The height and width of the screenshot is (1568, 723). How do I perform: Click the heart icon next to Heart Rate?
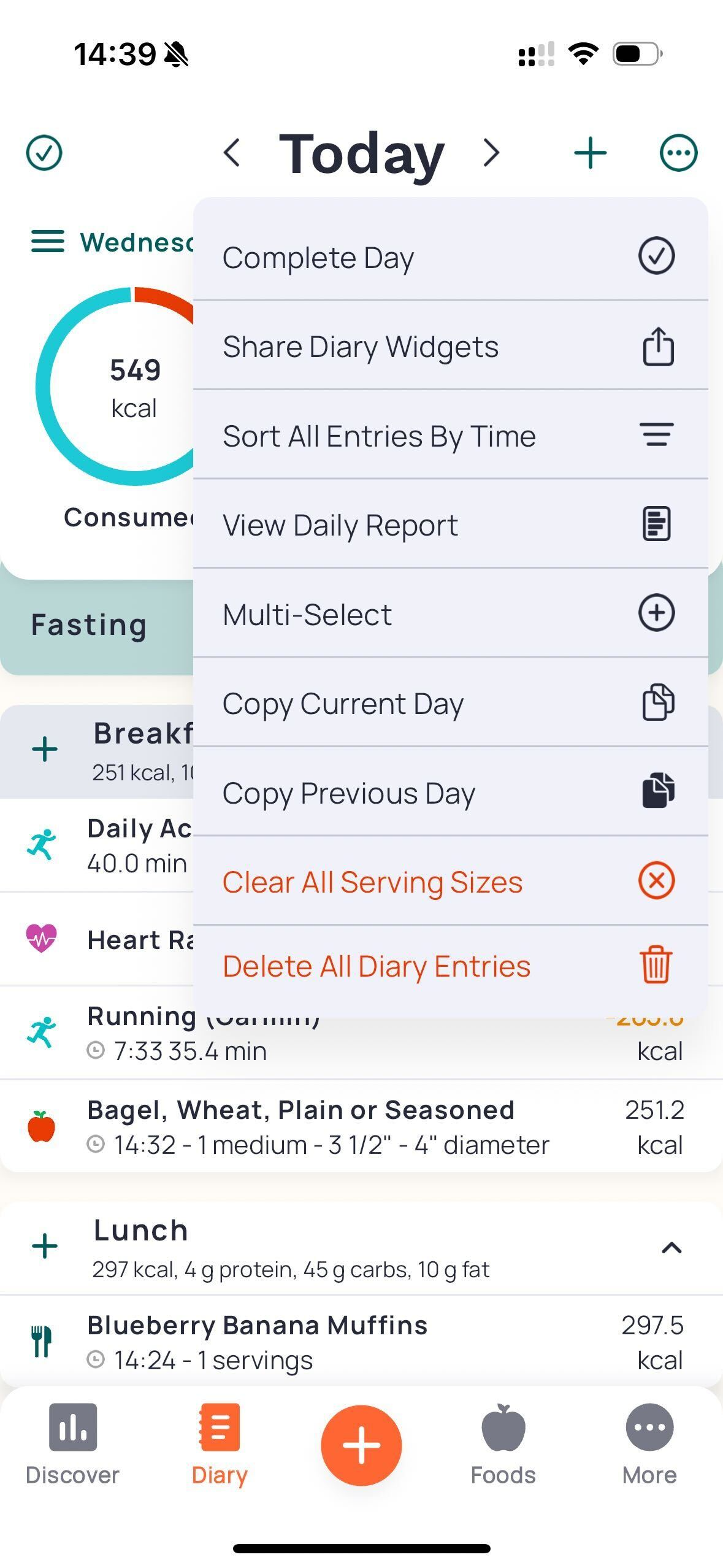pos(40,939)
